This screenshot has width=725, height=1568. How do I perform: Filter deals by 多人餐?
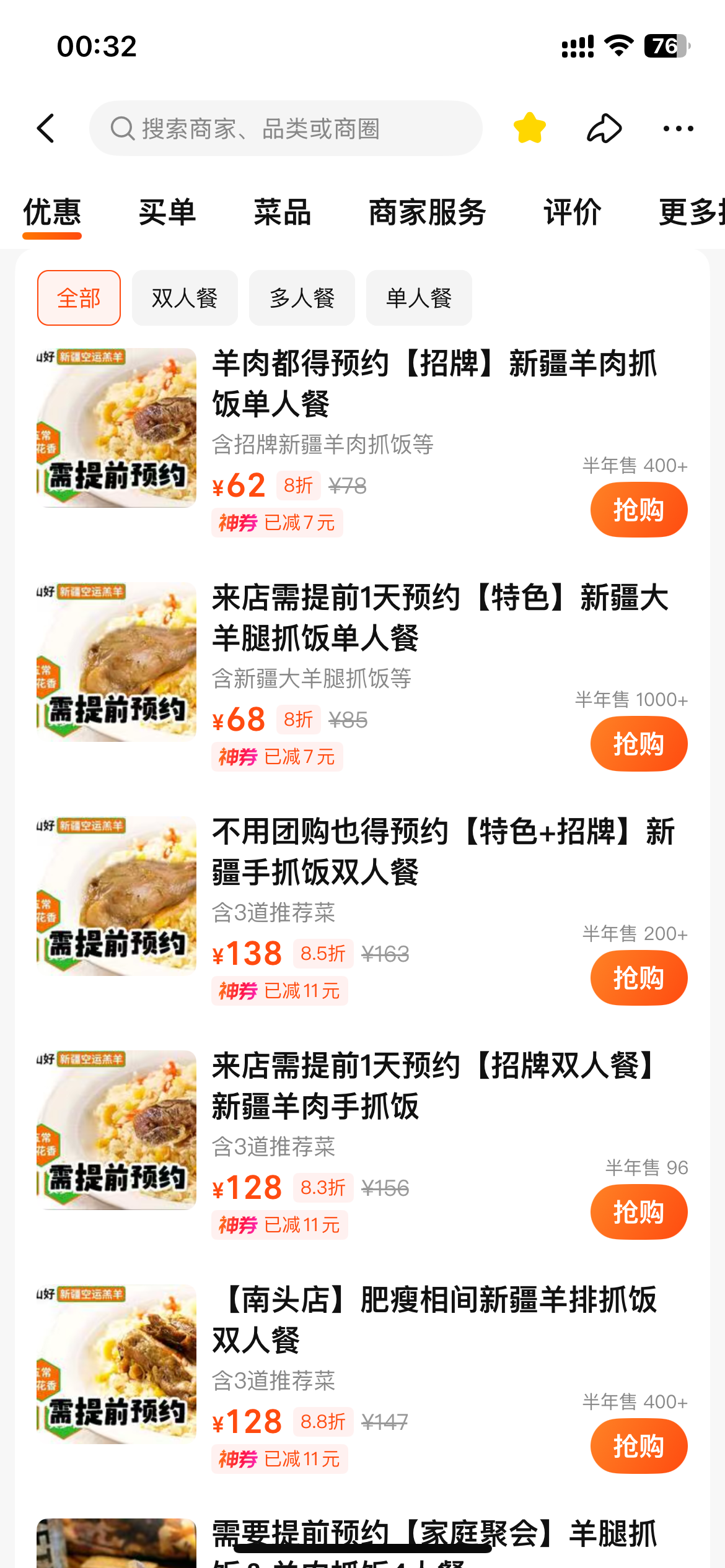click(302, 298)
